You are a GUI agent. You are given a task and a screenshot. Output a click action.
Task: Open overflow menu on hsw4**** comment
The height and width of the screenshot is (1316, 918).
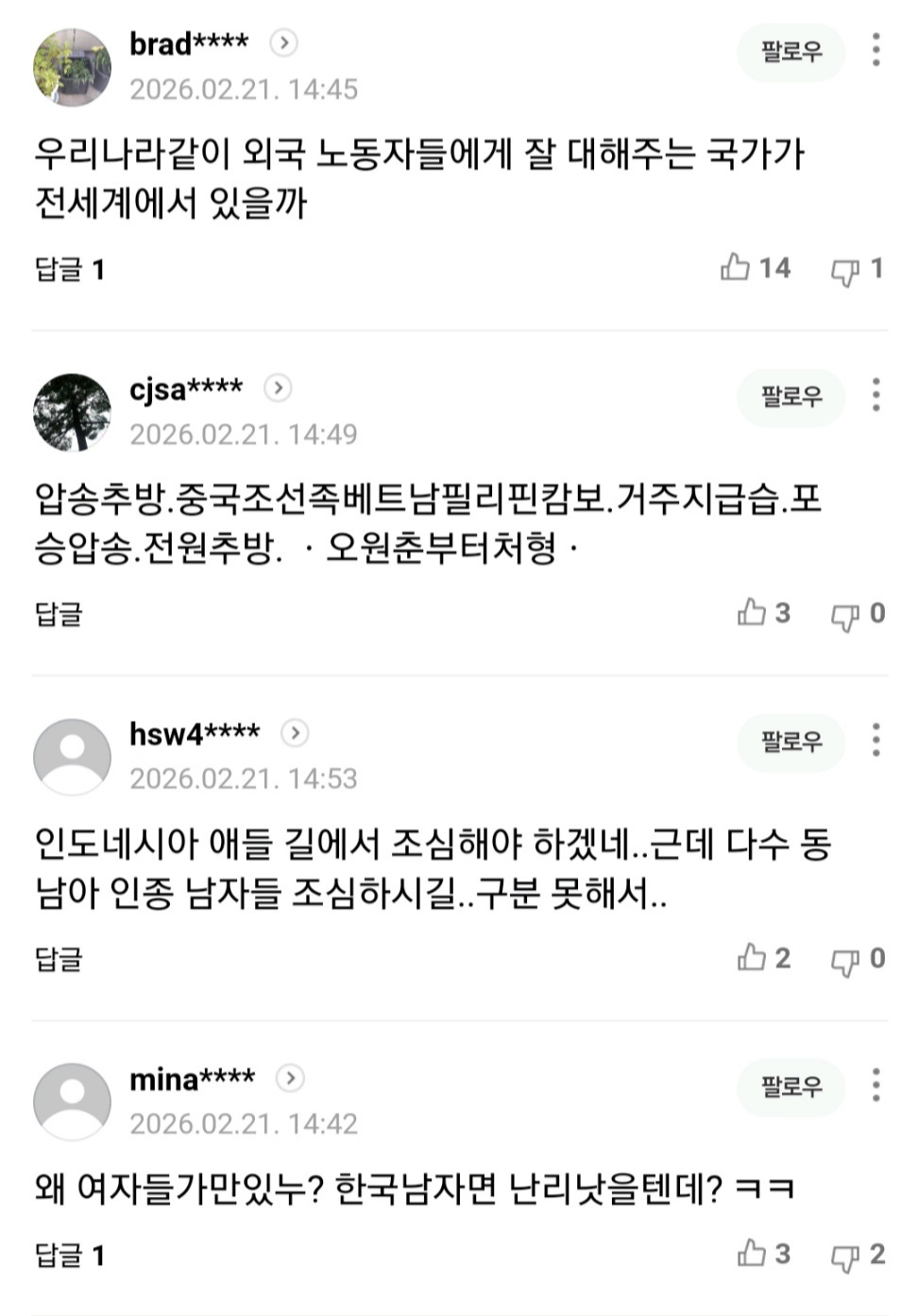click(876, 740)
